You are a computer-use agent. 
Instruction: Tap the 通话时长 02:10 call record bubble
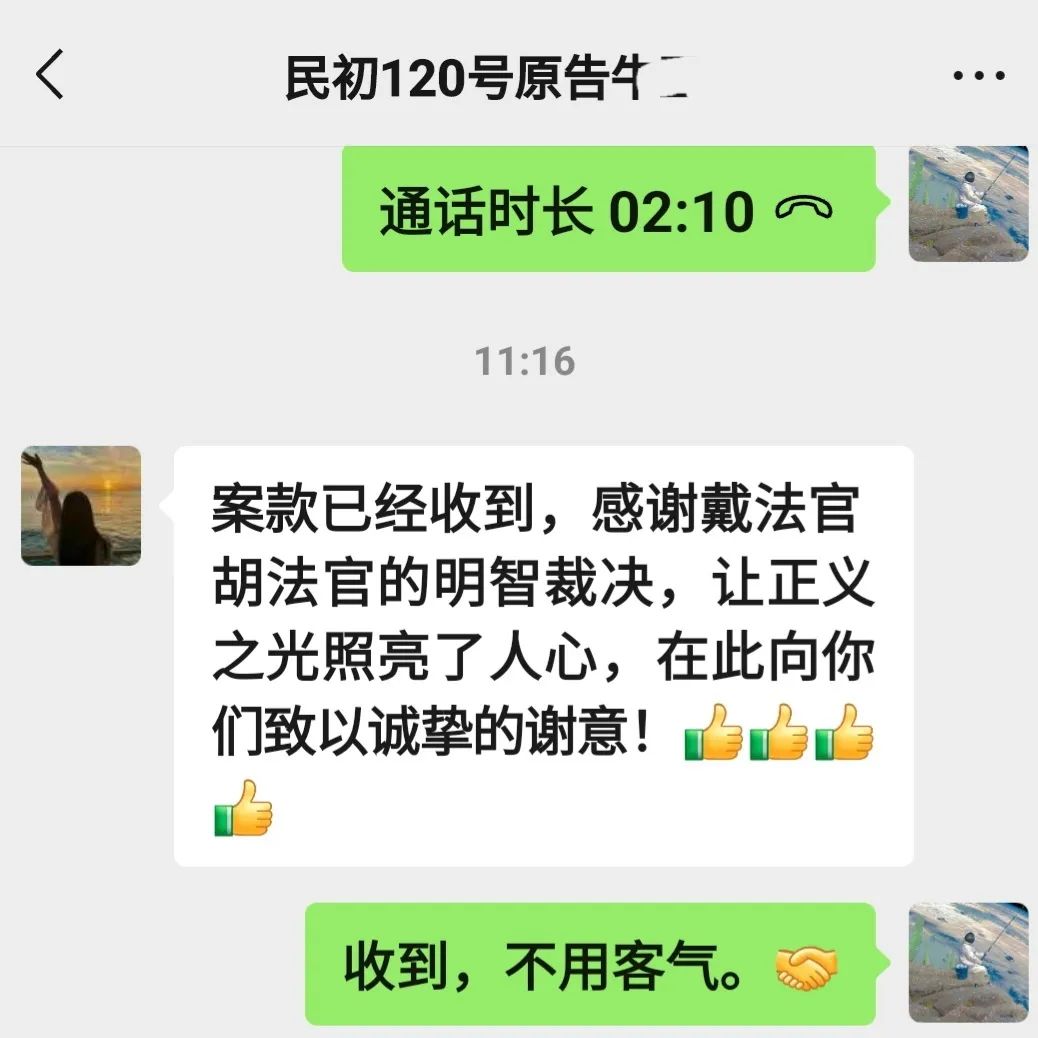click(608, 212)
